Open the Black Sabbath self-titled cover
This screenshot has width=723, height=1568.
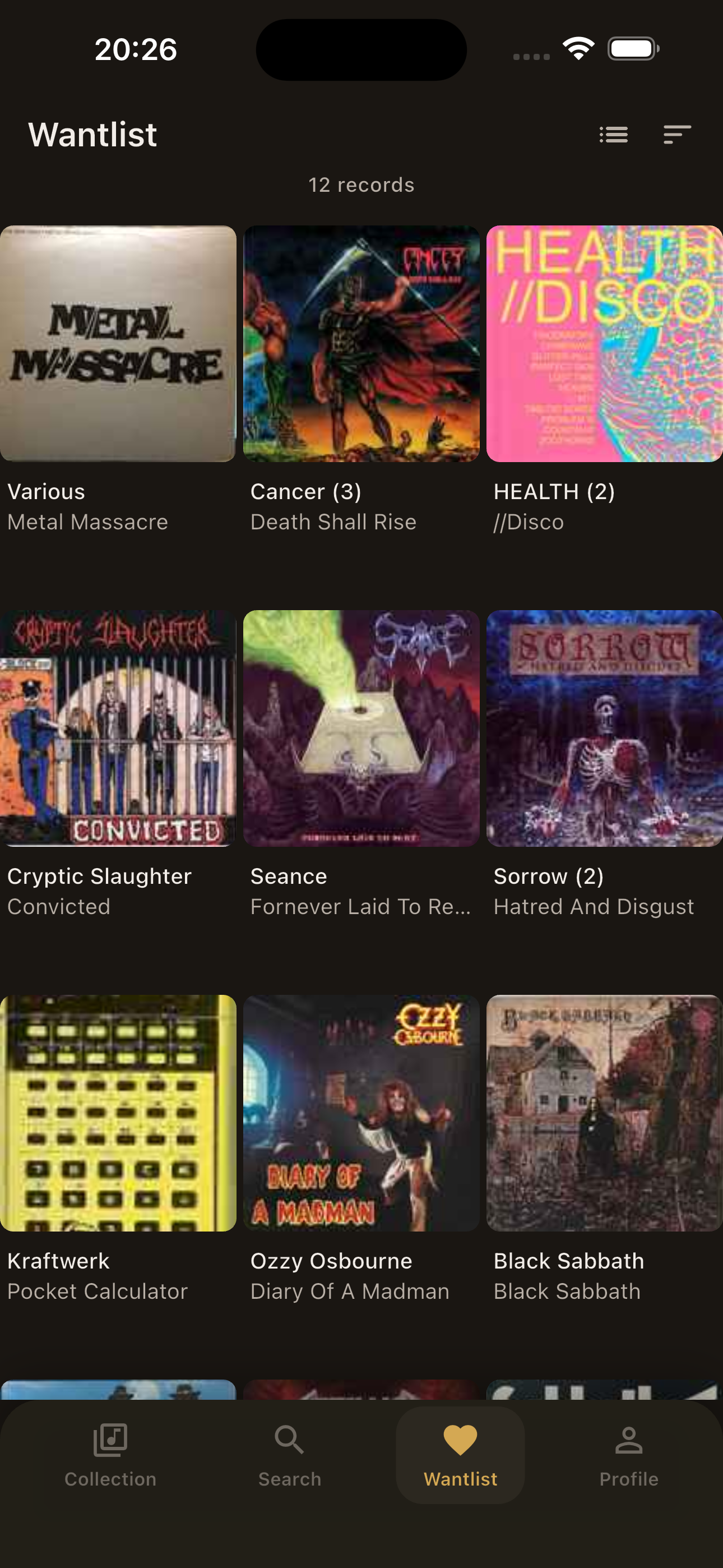pyautogui.click(x=604, y=1114)
